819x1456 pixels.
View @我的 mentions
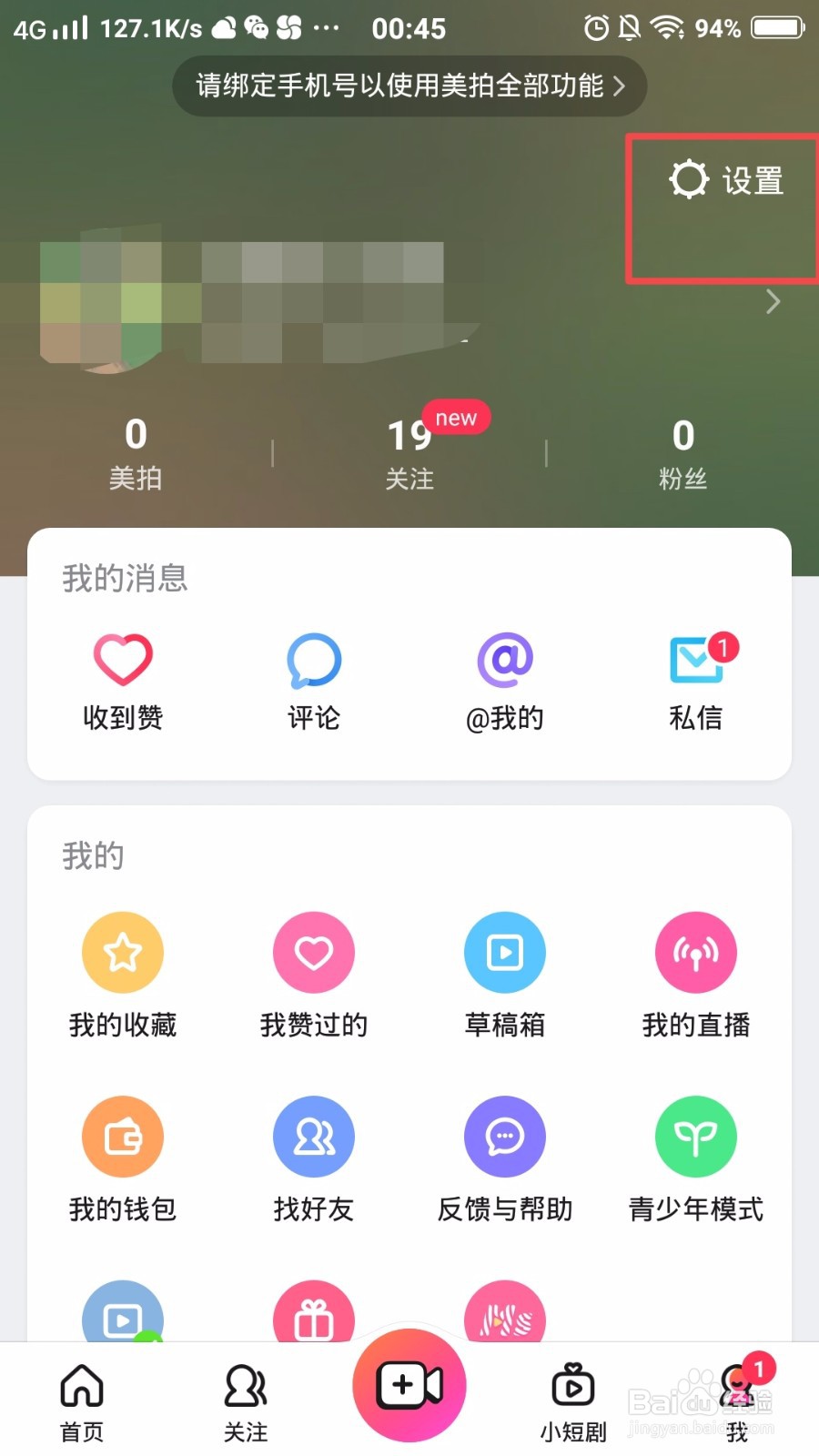[x=505, y=682]
